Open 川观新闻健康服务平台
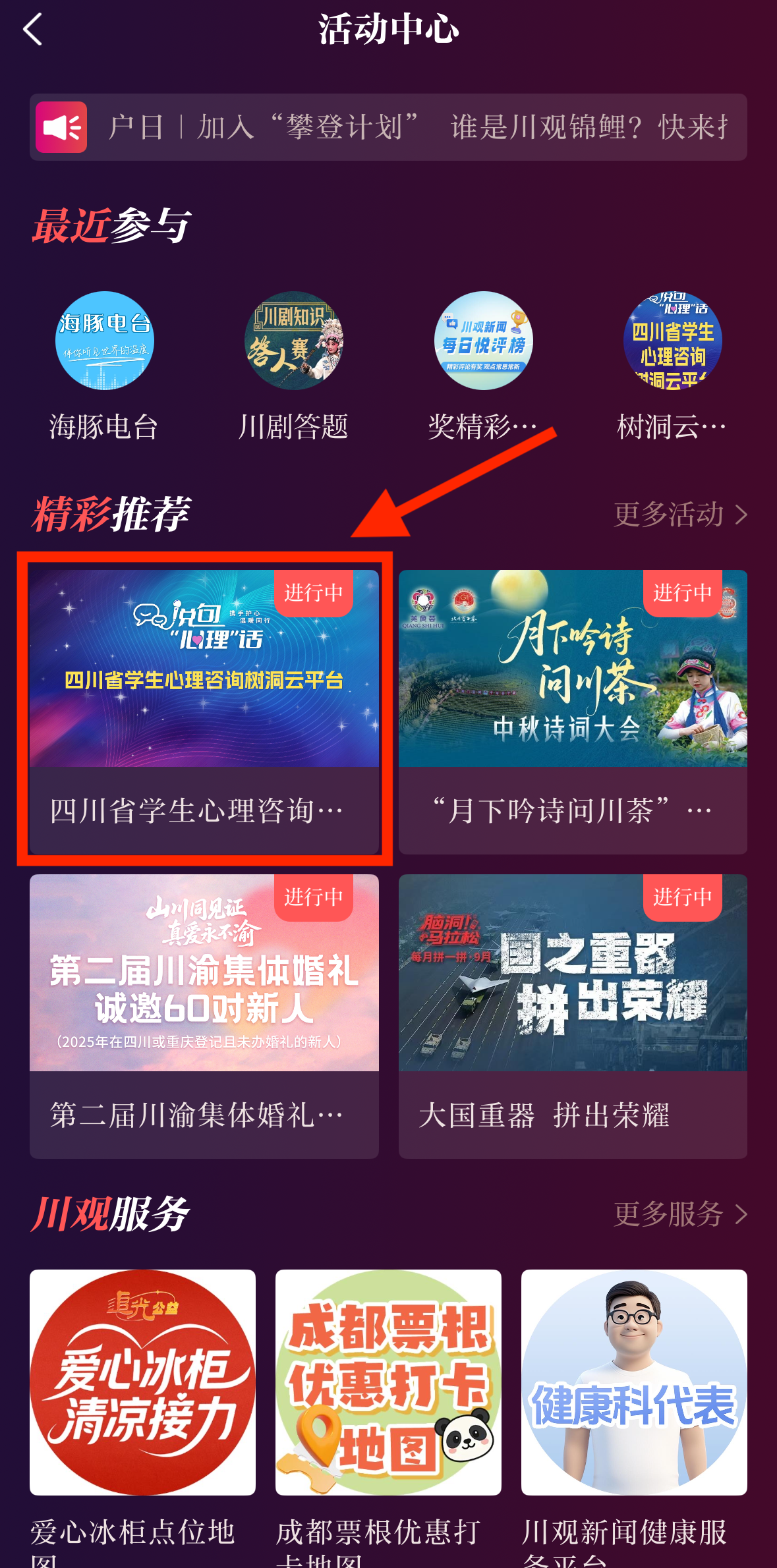777x1568 pixels. pos(633,1382)
